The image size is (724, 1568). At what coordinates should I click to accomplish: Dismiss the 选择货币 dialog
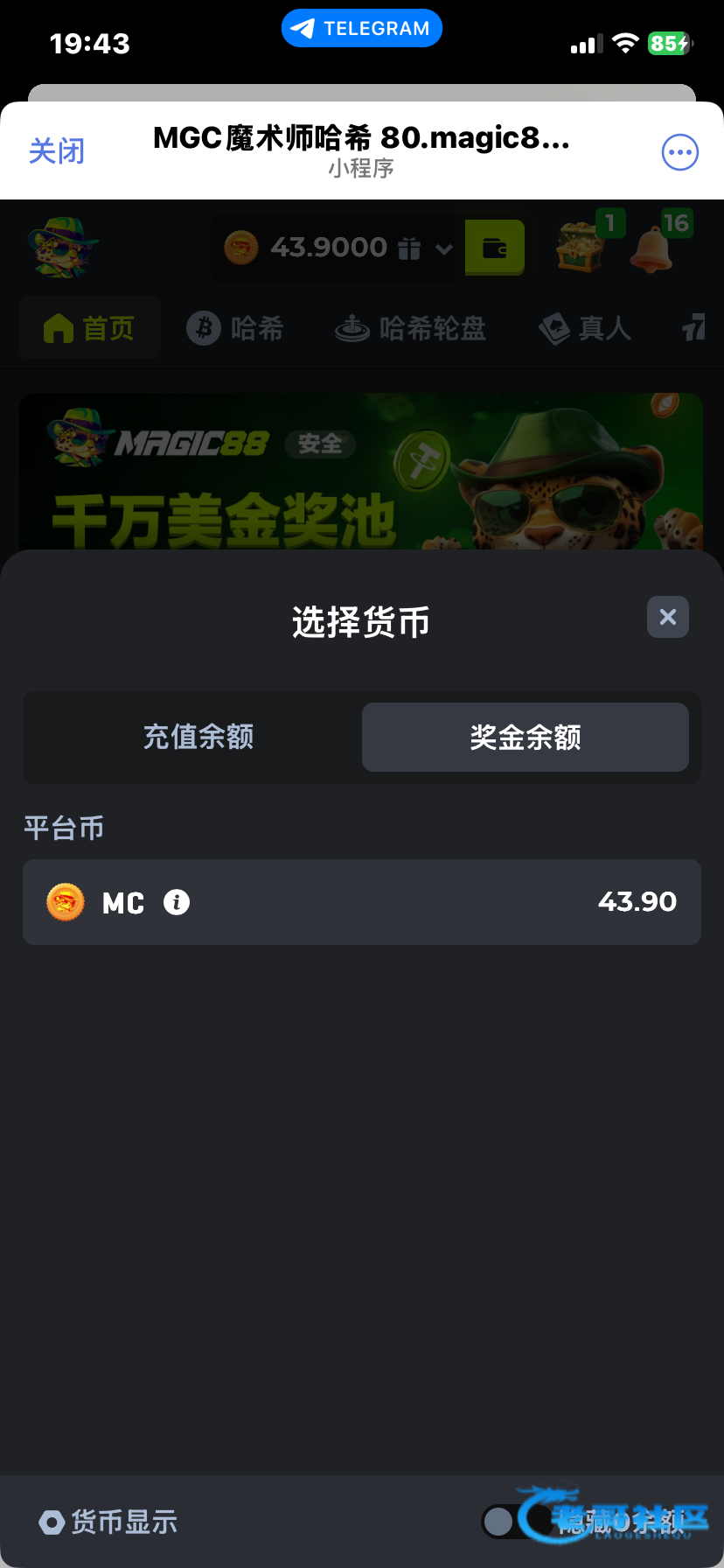[667, 617]
